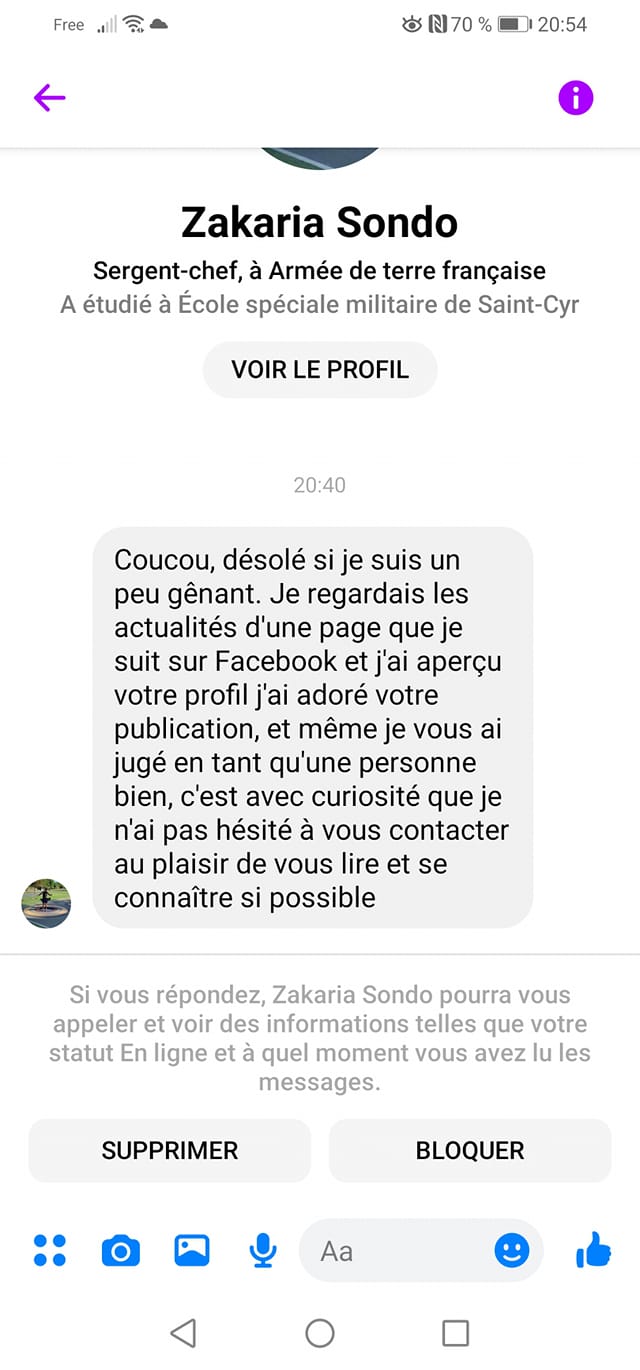Screen dimensions: 640x1370
Task: Focus the Aa message text field
Action: (x=400, y=1251)
